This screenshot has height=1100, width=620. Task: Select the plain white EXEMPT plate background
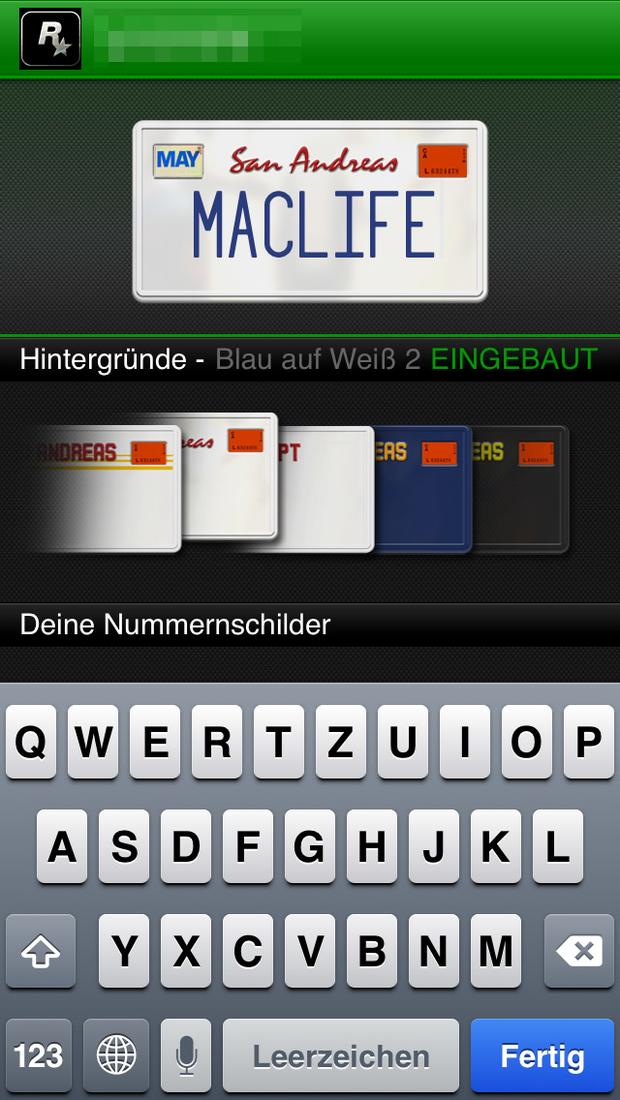326,489
